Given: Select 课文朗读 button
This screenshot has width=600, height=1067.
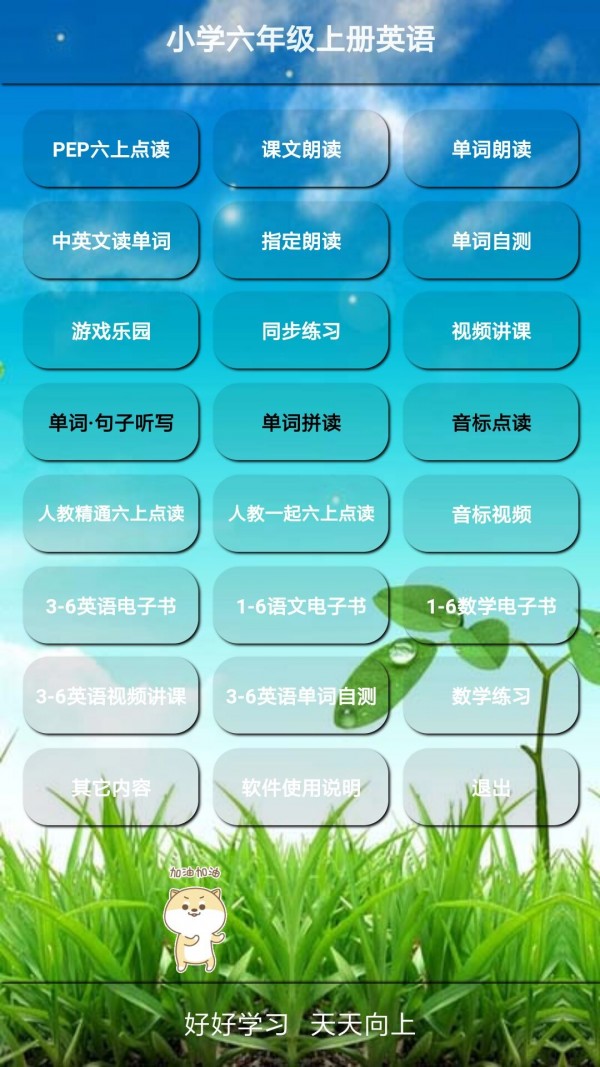Looking at the screenshot, I should click(x=301, y=149).
